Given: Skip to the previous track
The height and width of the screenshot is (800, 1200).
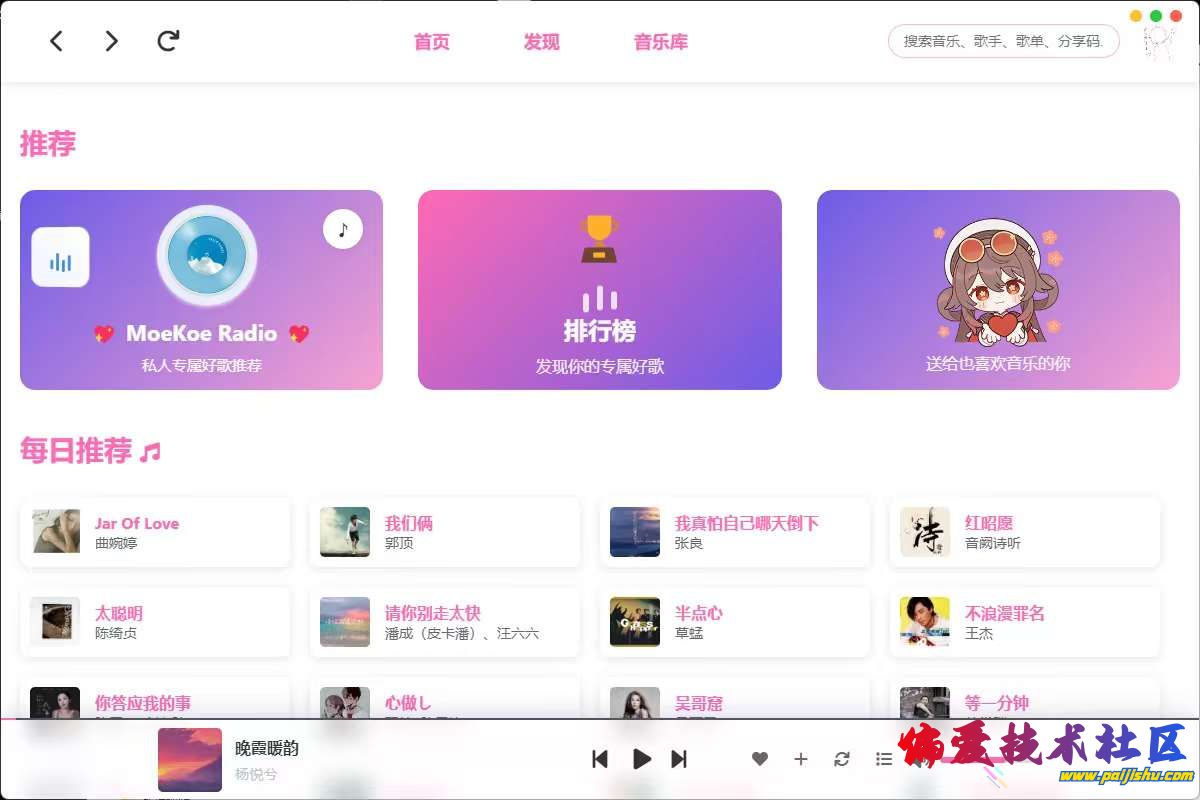Looking at the screenshot, I should 600,759.
